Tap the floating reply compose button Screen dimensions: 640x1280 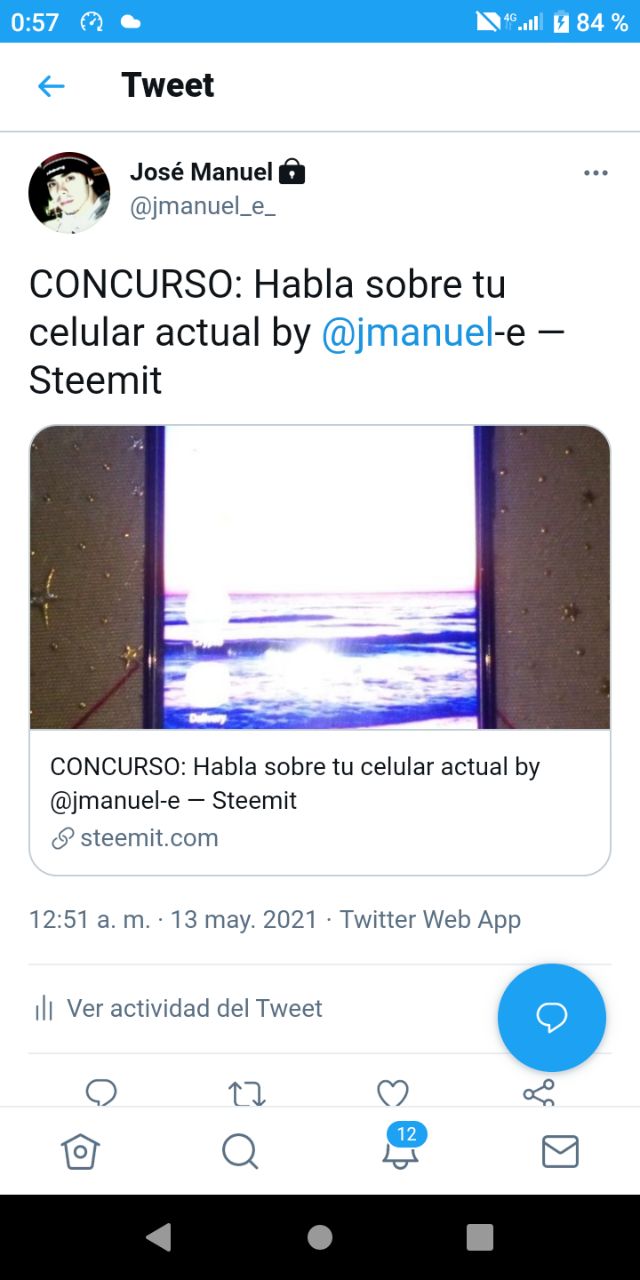(552, 1018)
